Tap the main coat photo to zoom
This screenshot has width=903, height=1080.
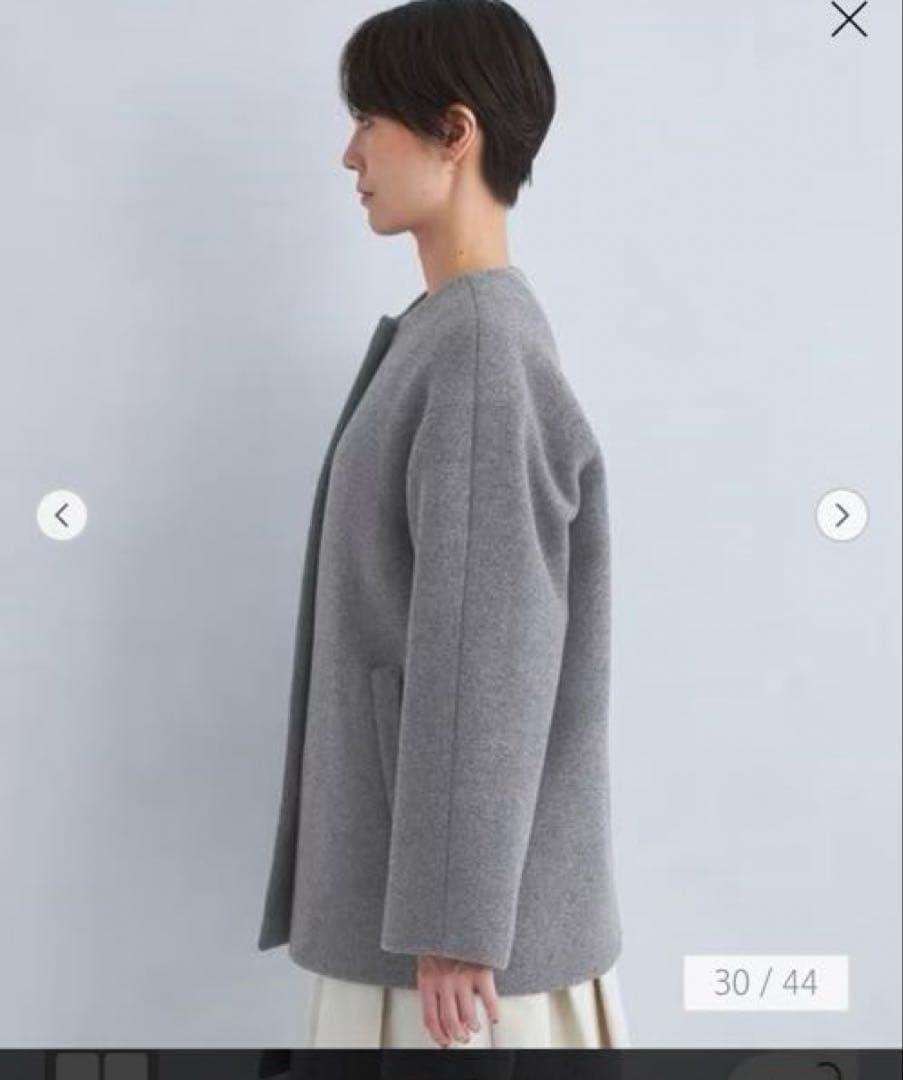coord(450,600)
